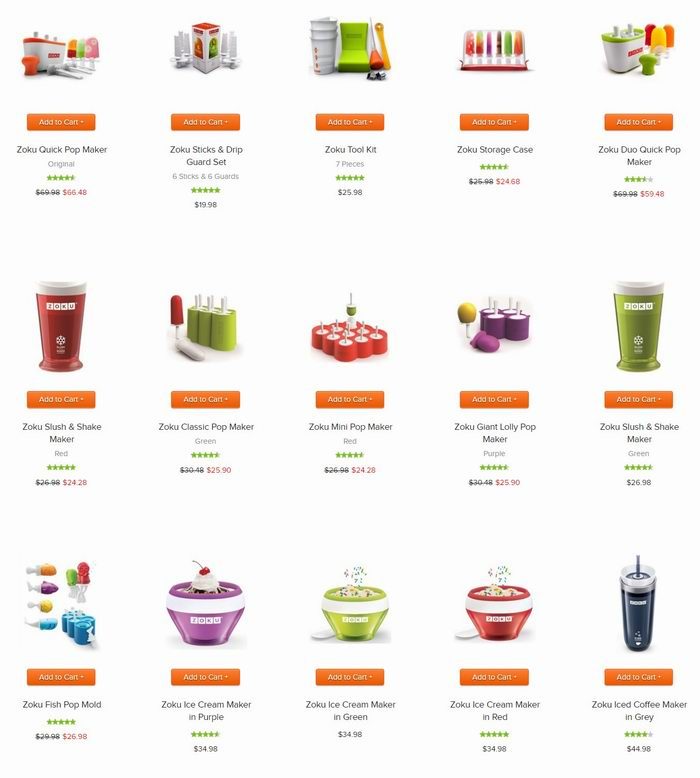Viewport: 700px width, 778px height.
Task: Open Zoku Fish Pop Mold product image
Action: [x=60, y=604]
